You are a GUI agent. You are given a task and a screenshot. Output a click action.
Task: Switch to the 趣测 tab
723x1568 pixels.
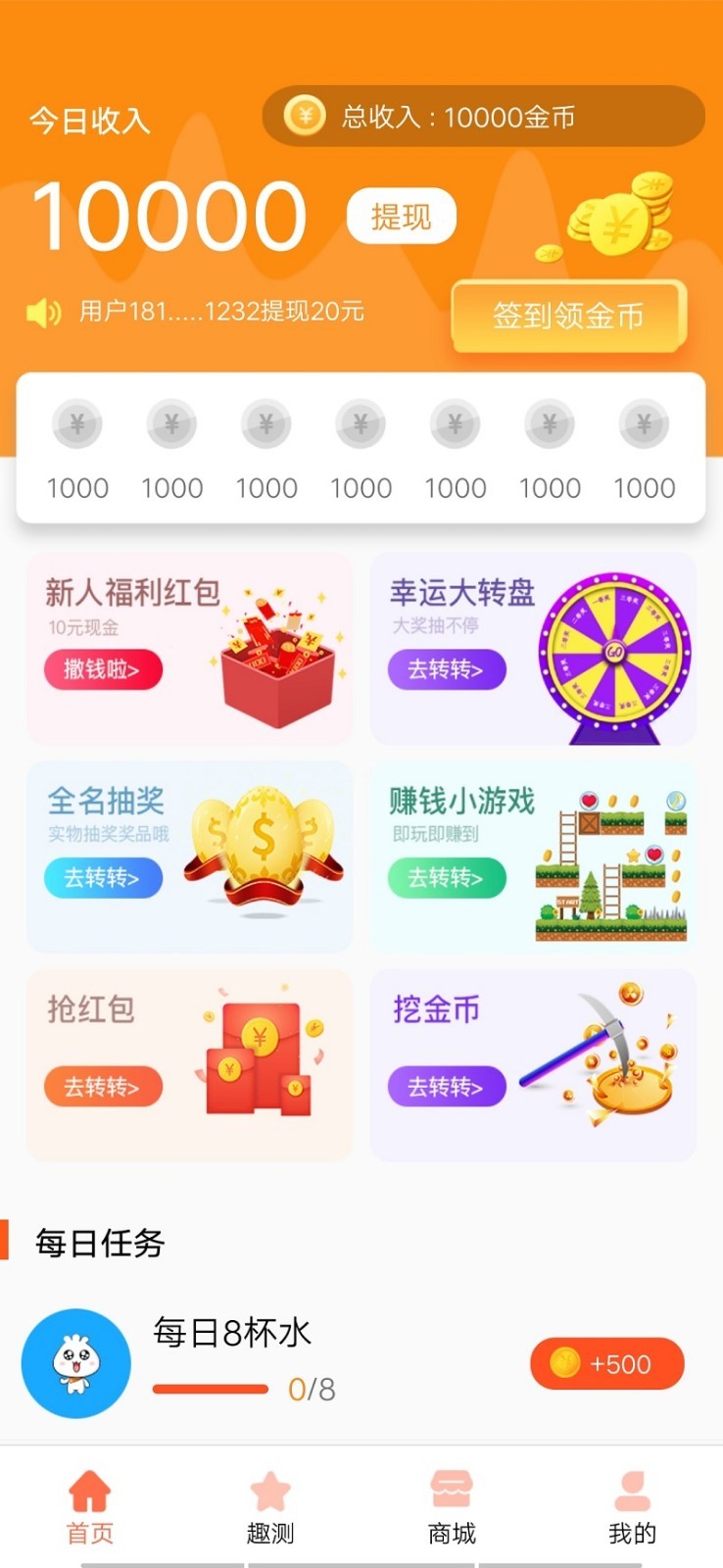point(270,1507)
